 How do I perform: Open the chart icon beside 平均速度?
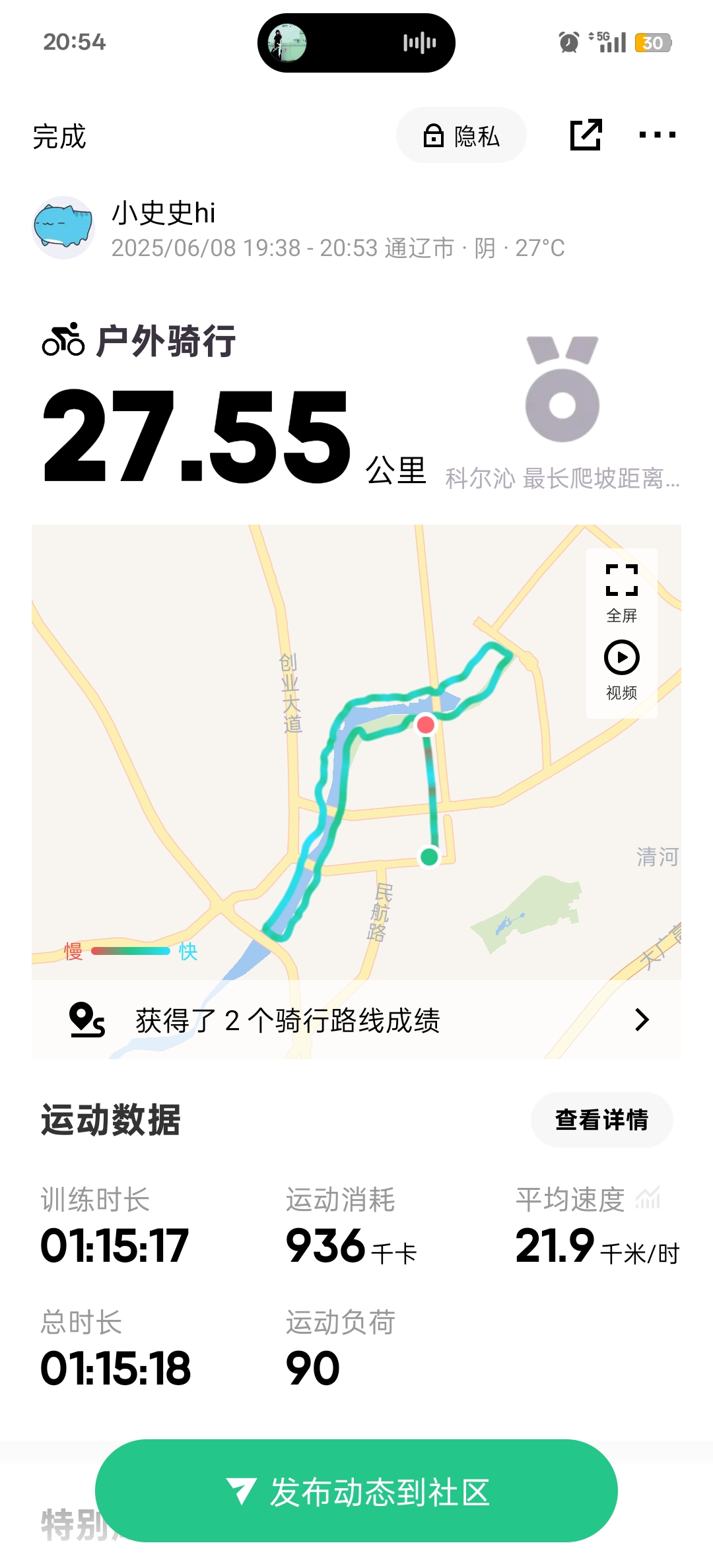[x=648, y=1198]
